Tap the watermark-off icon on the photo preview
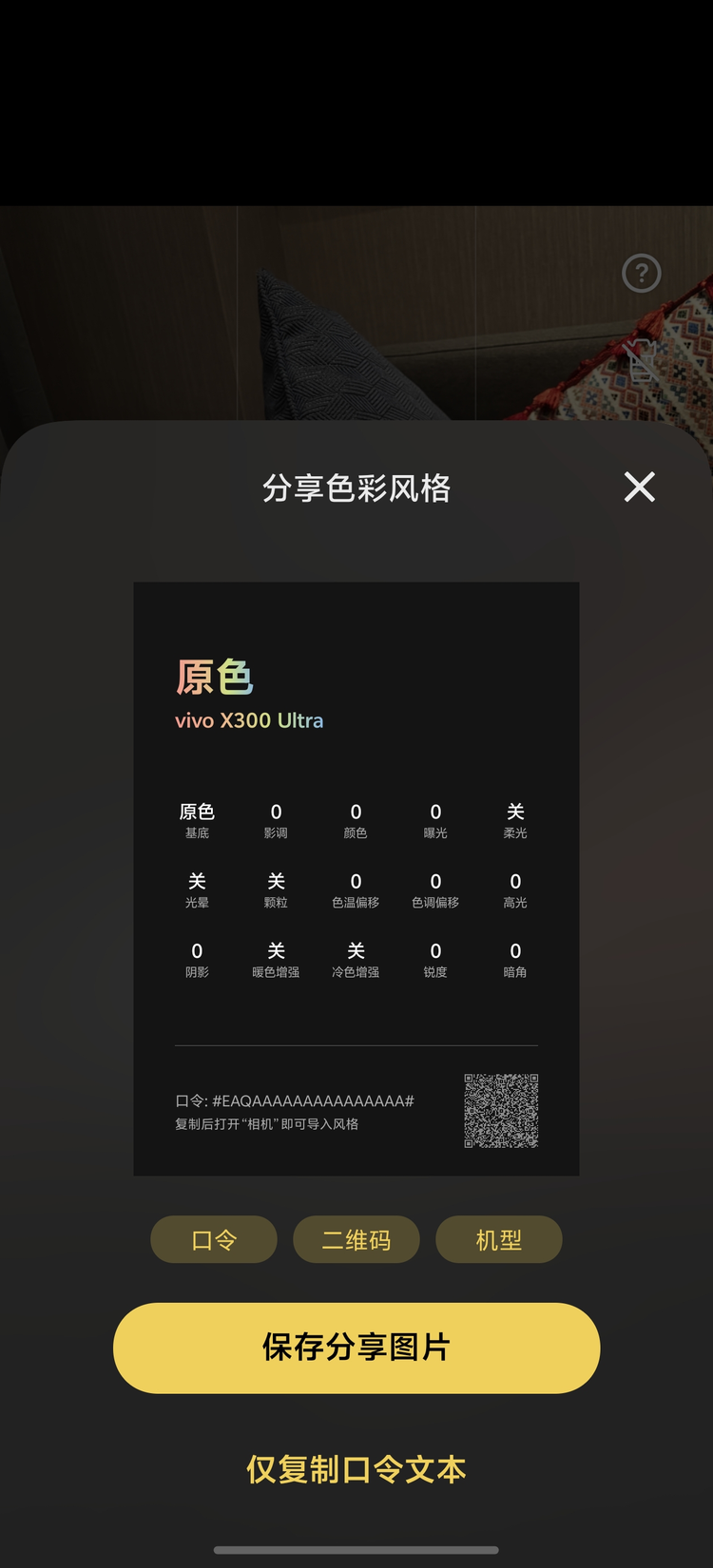 tap(640, 362)
